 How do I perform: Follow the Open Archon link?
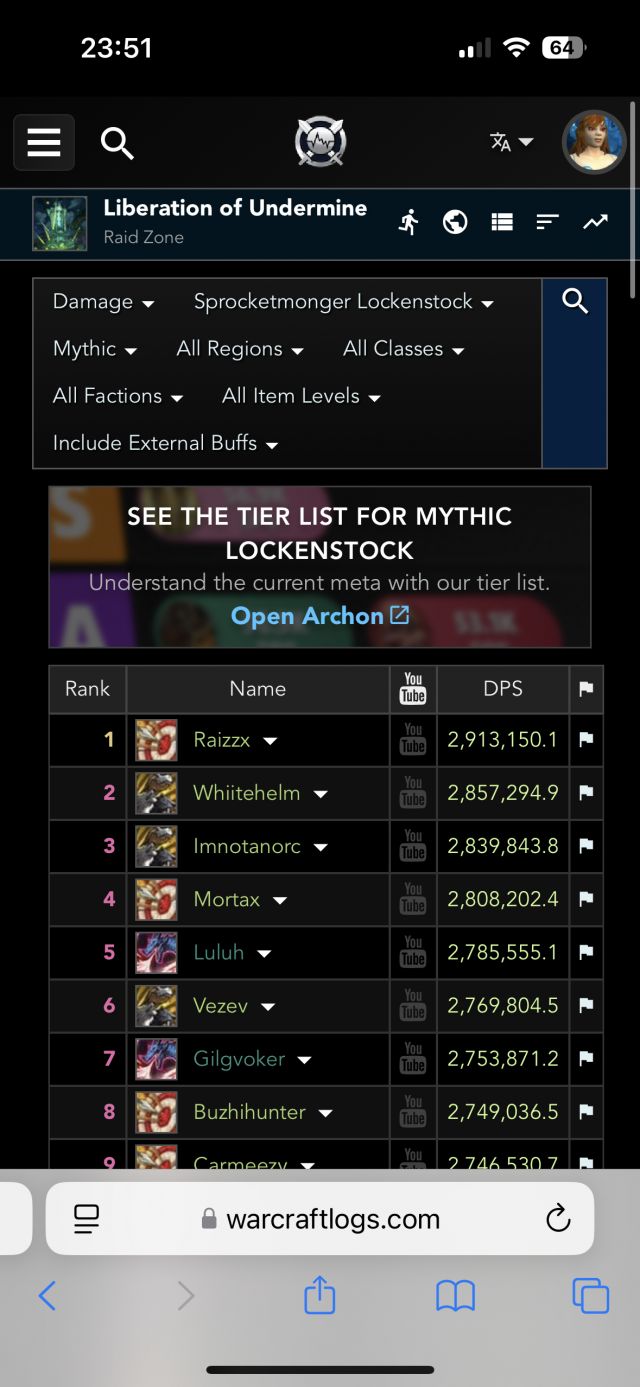click(319, 616)
